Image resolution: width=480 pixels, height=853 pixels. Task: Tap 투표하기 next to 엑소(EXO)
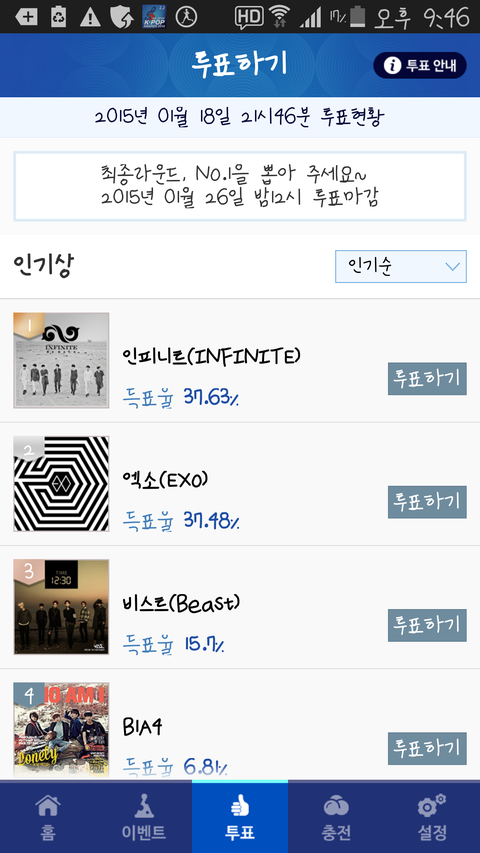click(x=427, y=502)
